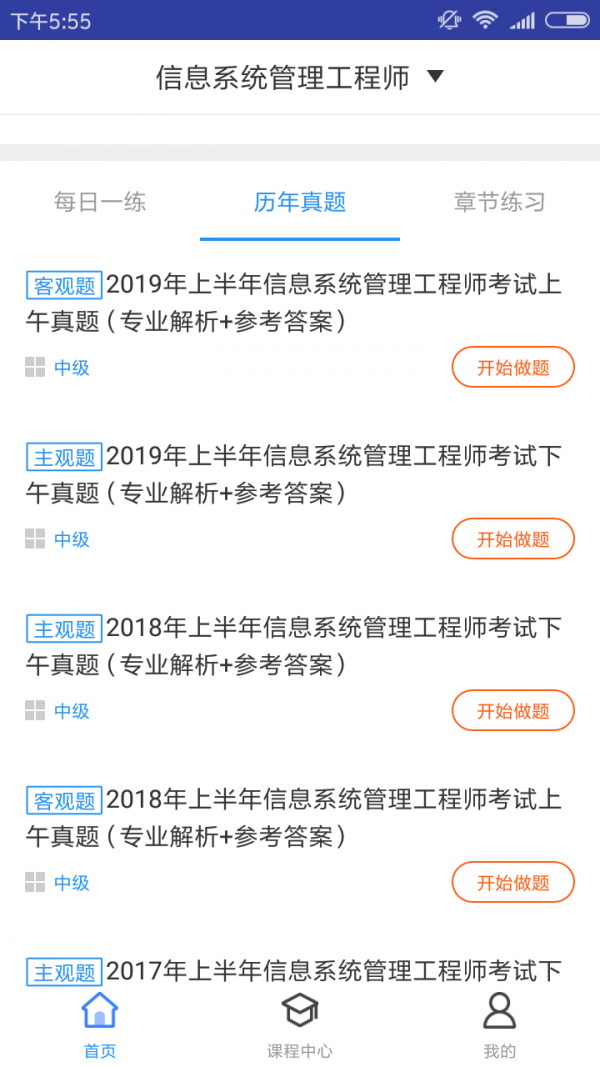Switch to the 我的 profile tab
This screenshot has width=600, height=1067.
pyautogui.click(x=499, y=1024)
